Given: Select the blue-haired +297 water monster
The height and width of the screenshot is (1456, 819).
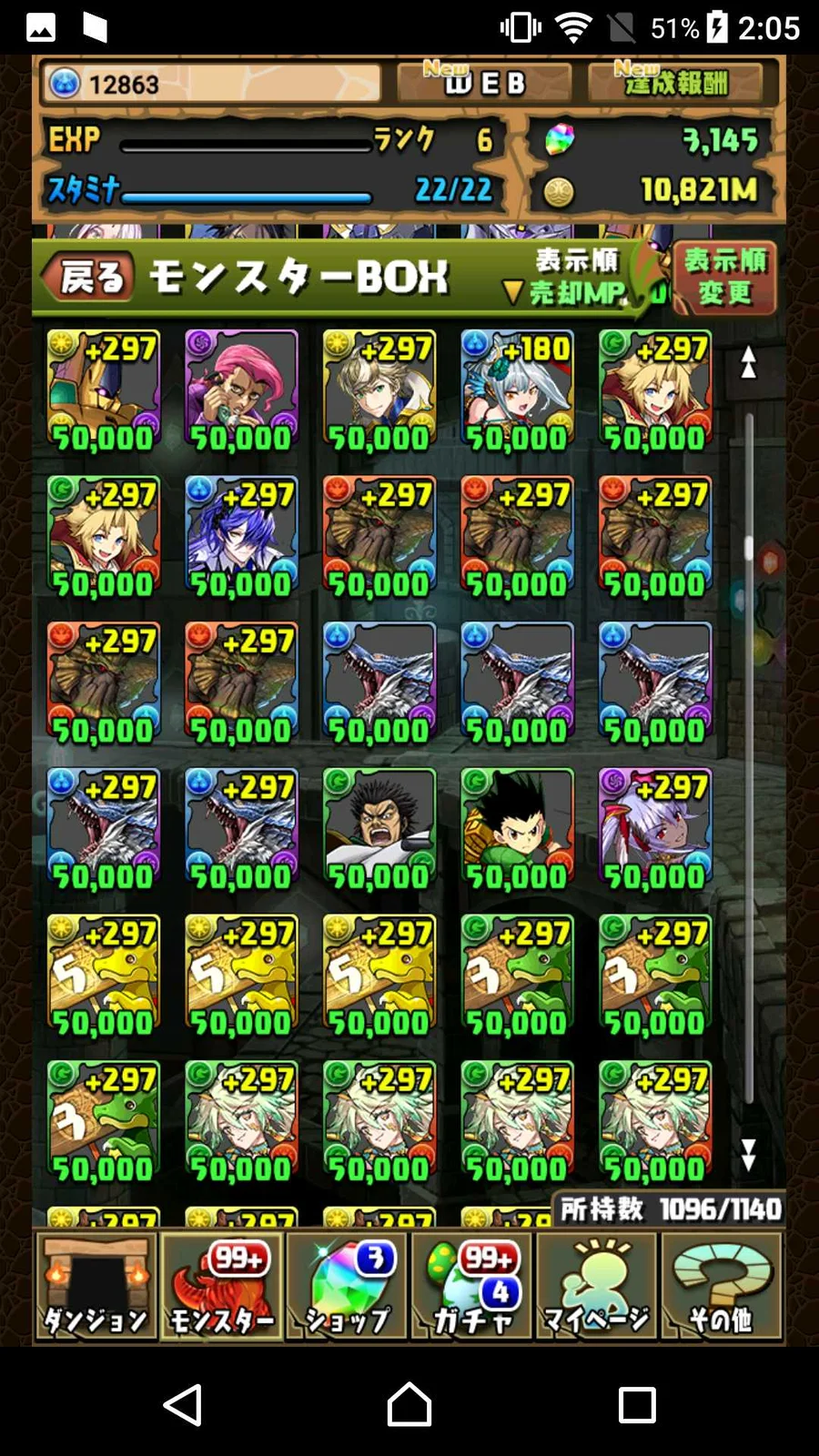Looking at the screenshot, I should click(241, 537).
